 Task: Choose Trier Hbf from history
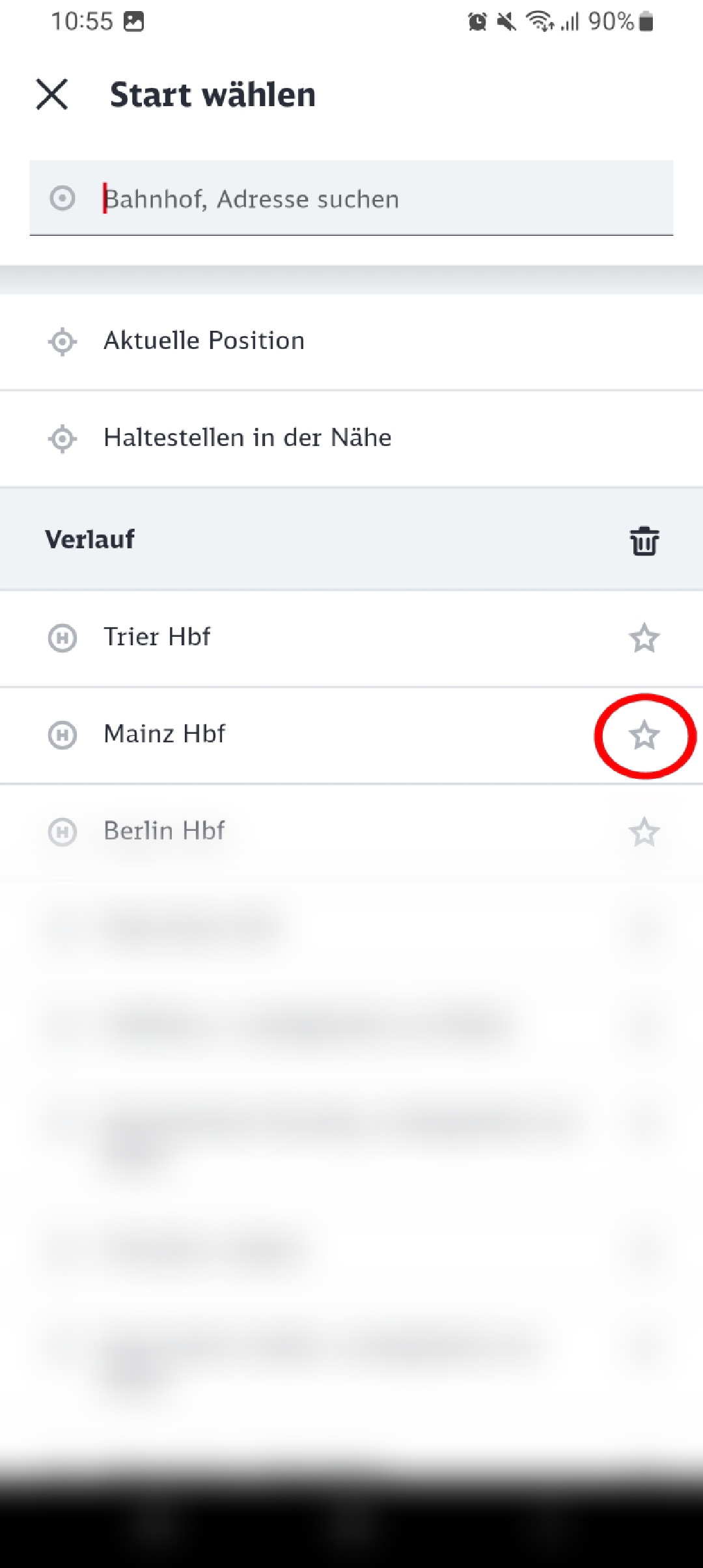[x=351, y=638]
